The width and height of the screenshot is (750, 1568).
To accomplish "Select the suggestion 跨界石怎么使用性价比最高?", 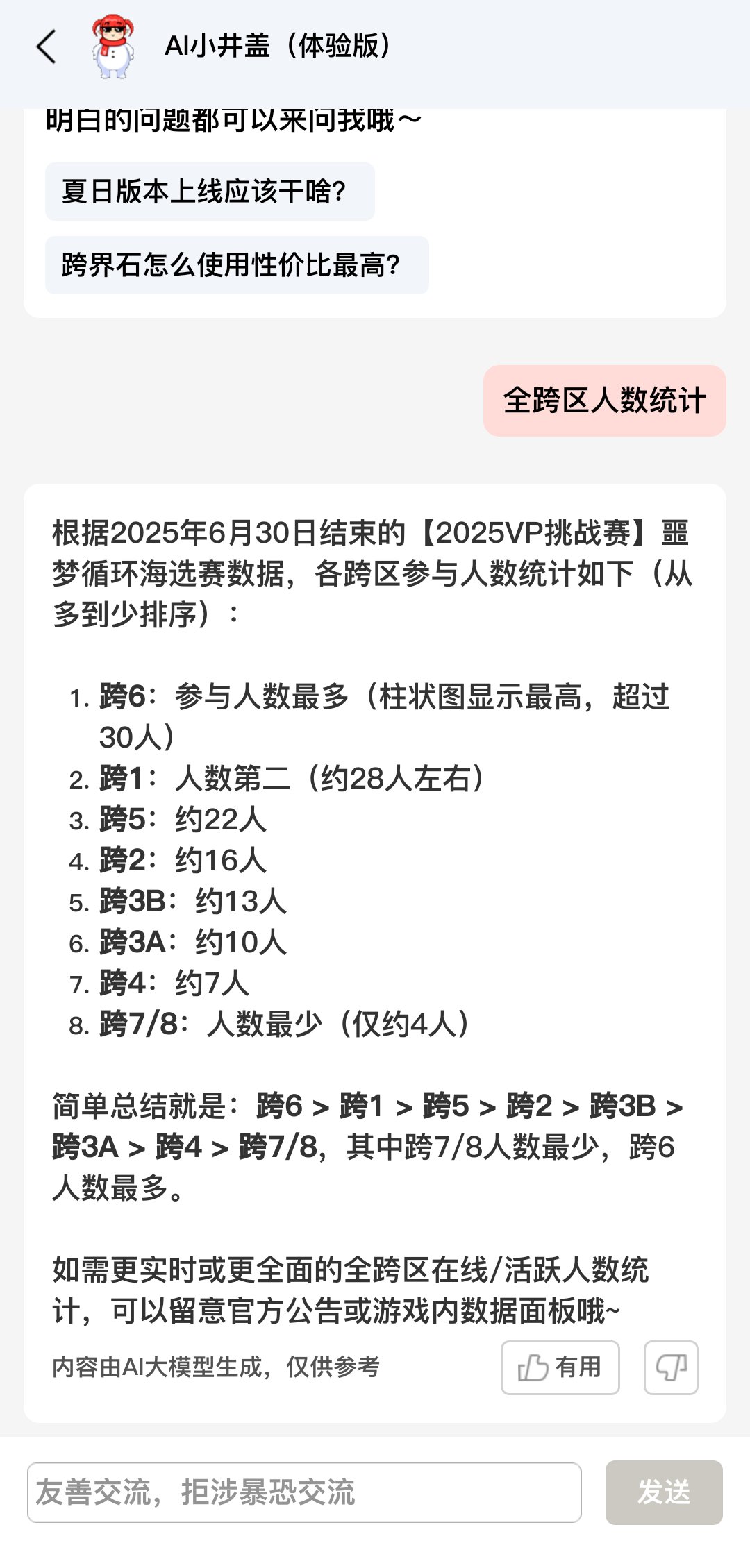I will pyautogui.click(x=237, y=265).
